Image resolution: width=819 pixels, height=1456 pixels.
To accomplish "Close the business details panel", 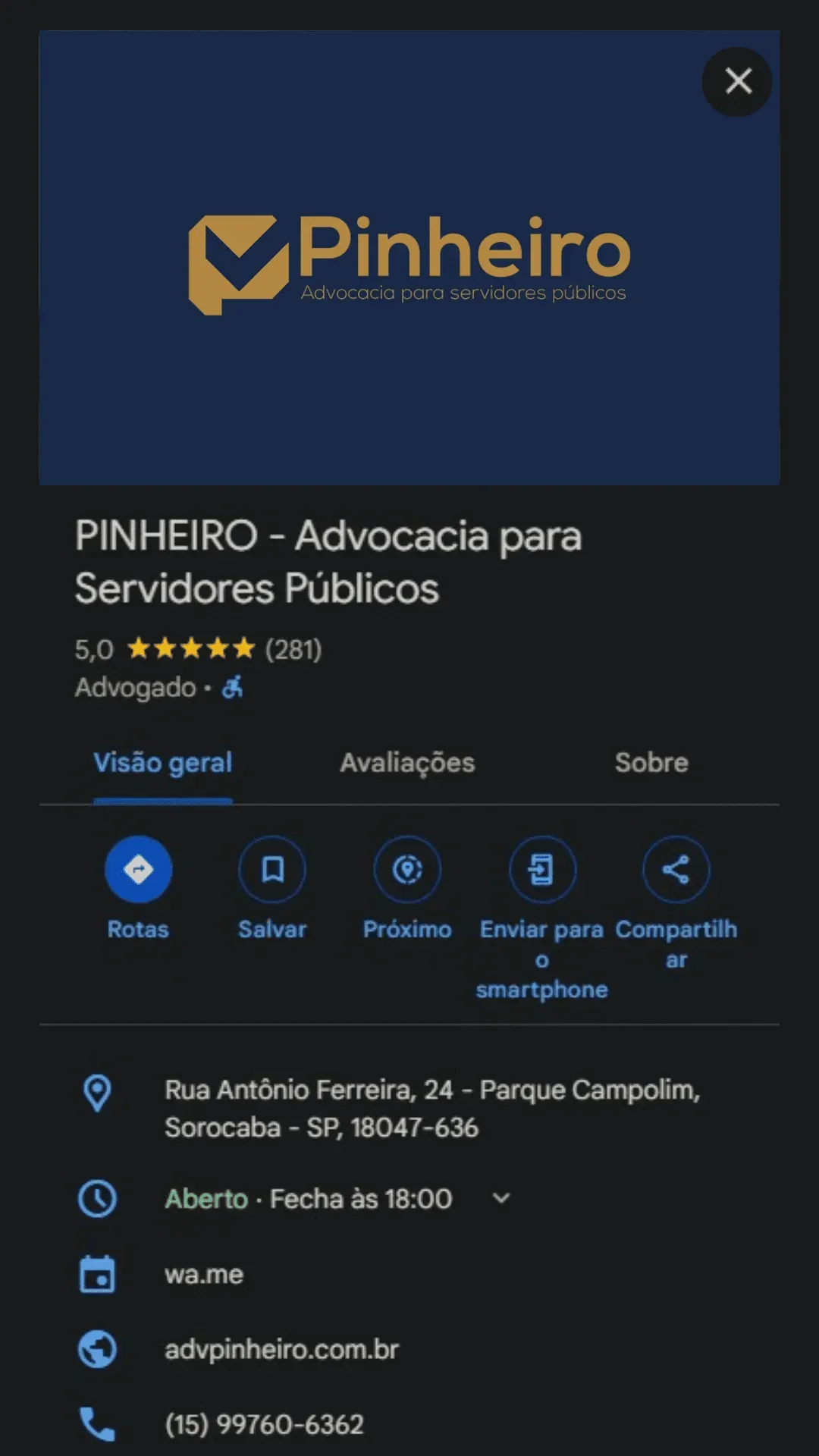I will click(x=737, y=81).
